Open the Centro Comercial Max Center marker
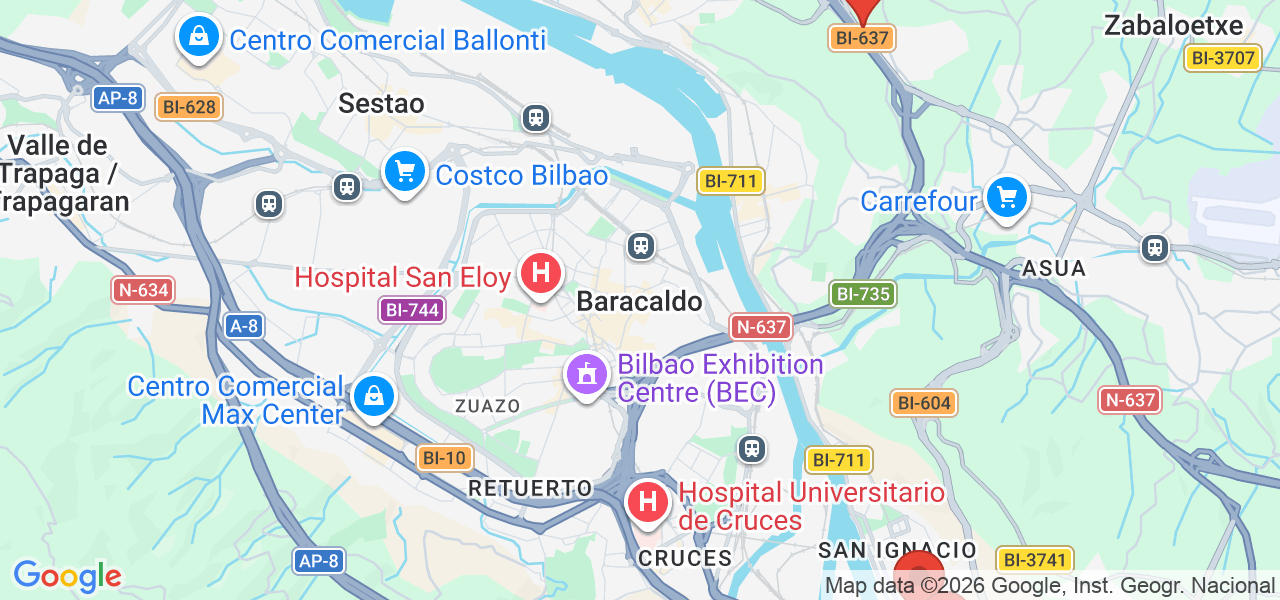1280x600 pixels. 373,397
